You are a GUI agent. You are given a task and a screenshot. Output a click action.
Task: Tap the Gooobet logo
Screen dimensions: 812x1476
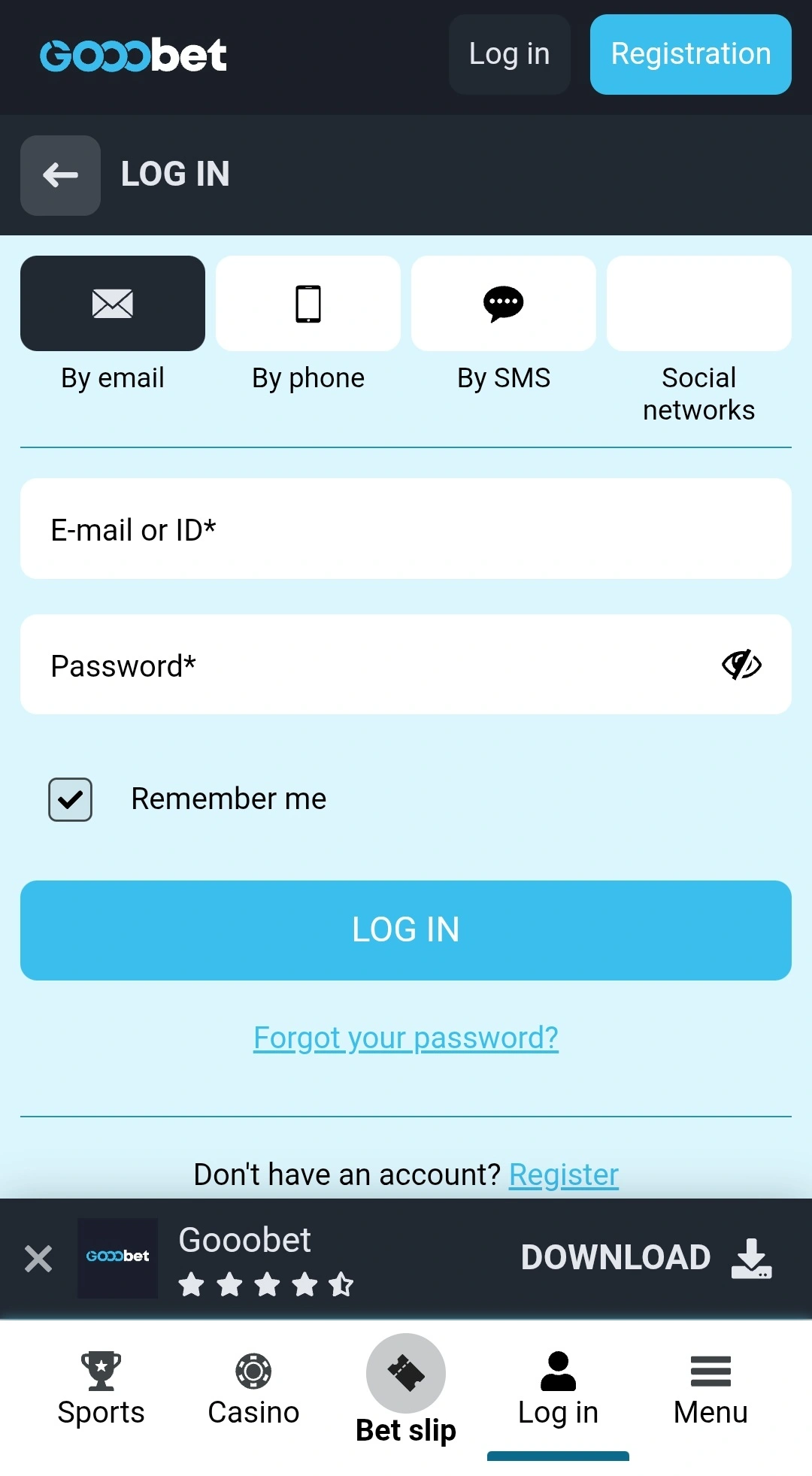(x=133, y=53)
